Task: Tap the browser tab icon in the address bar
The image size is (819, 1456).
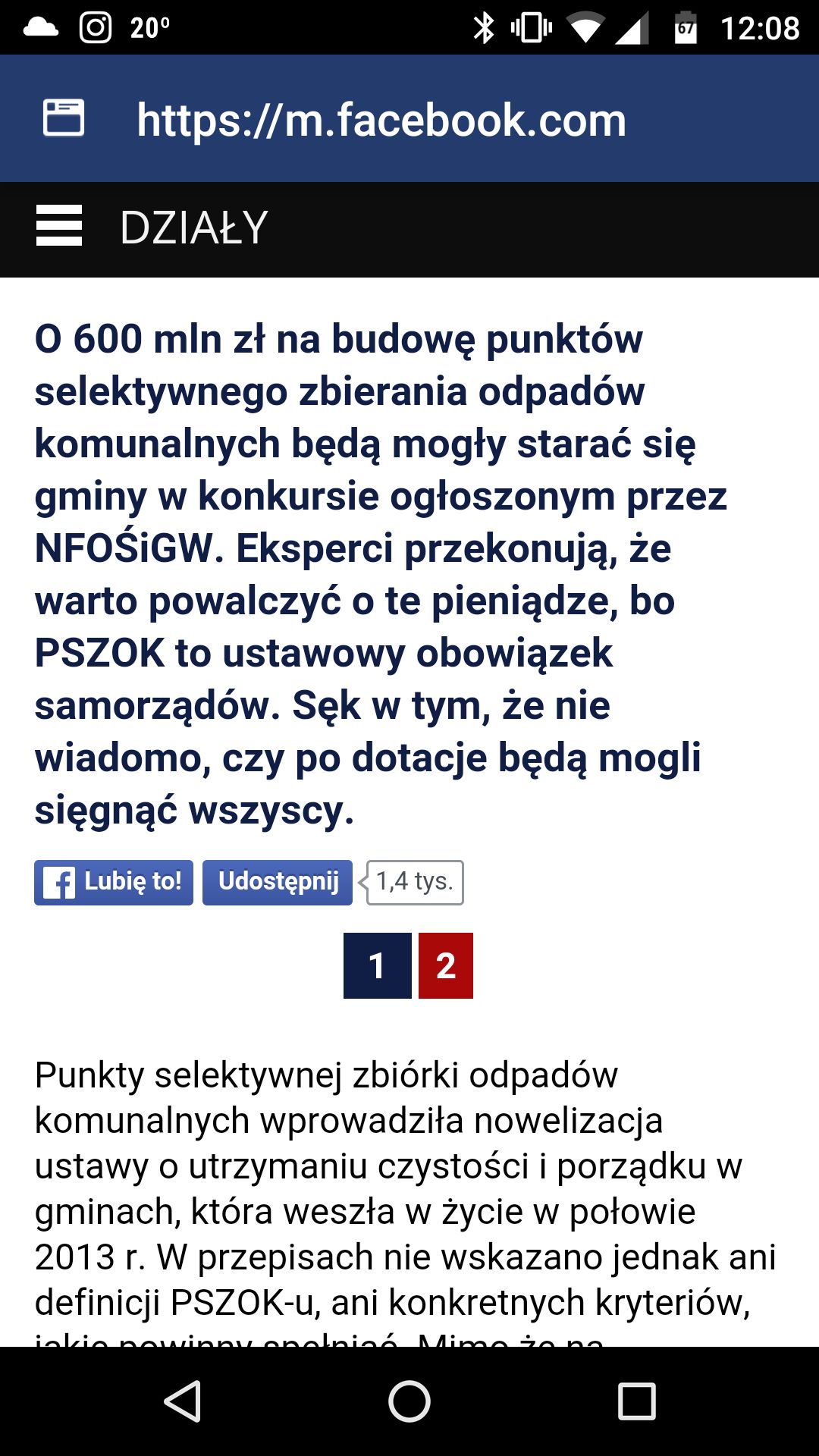Action: click(x=64, y=118)
